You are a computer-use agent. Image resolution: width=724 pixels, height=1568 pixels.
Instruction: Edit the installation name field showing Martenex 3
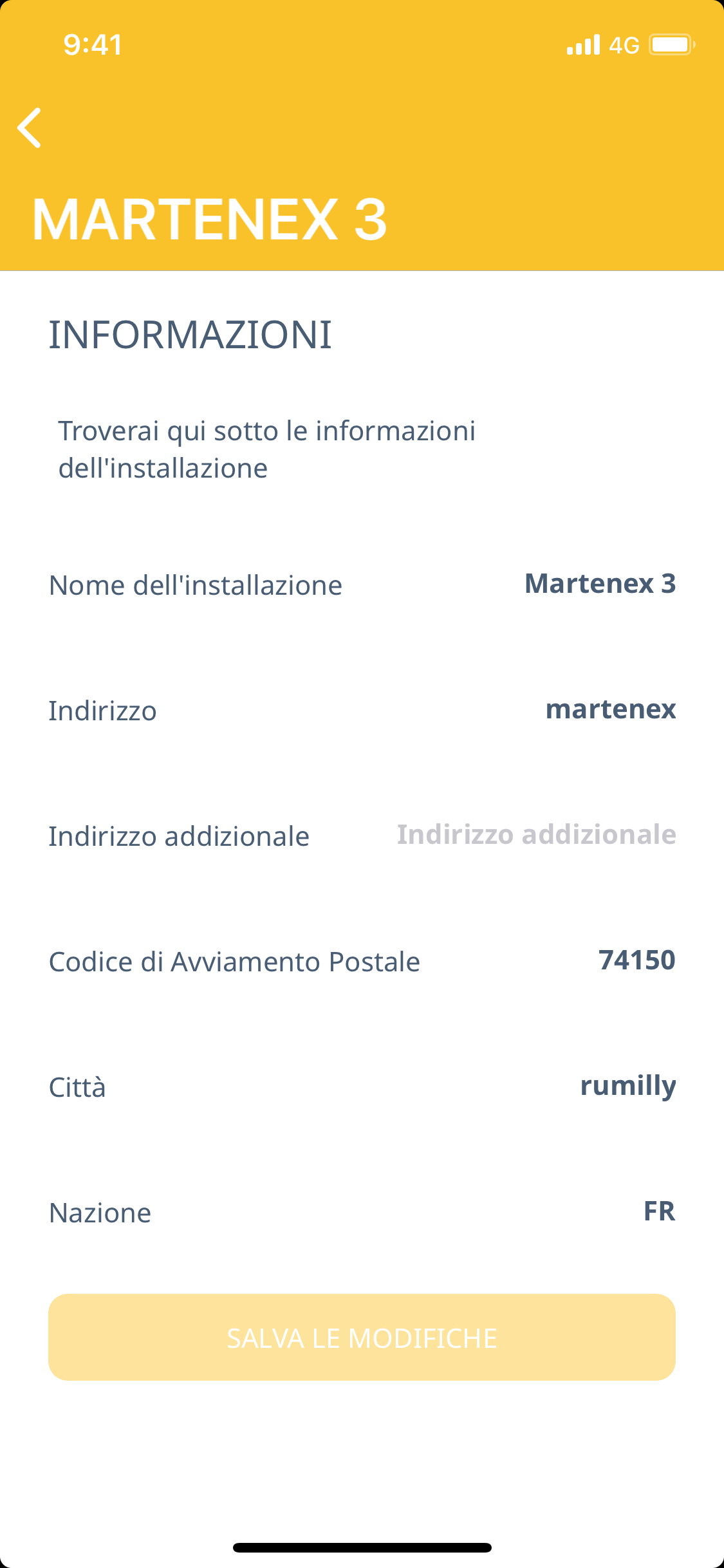coord(599,584)
